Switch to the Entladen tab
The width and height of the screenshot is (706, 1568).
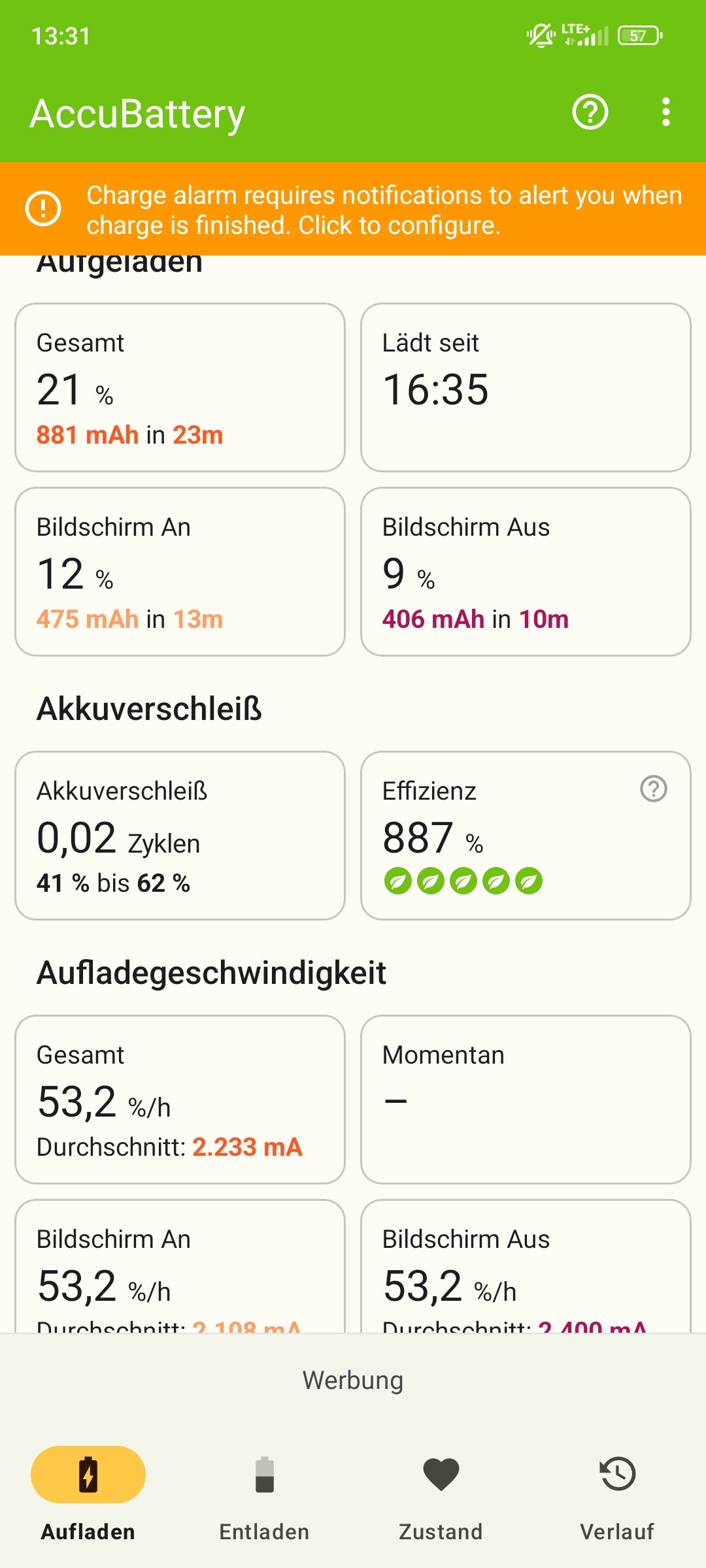coord(264,1493)
